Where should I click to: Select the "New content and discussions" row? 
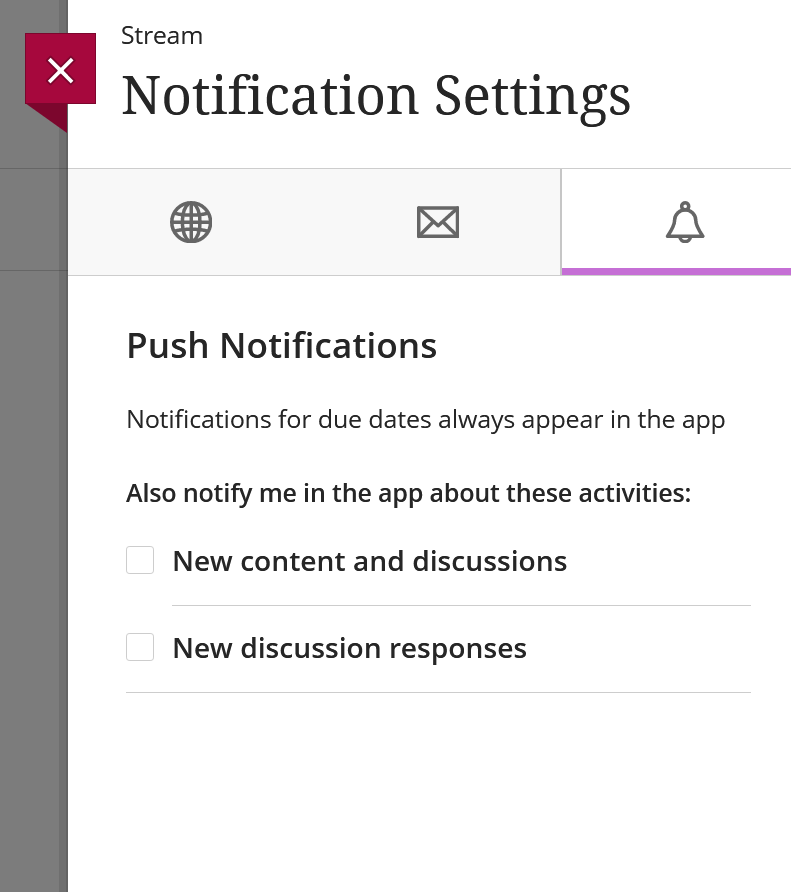[369, 561]
